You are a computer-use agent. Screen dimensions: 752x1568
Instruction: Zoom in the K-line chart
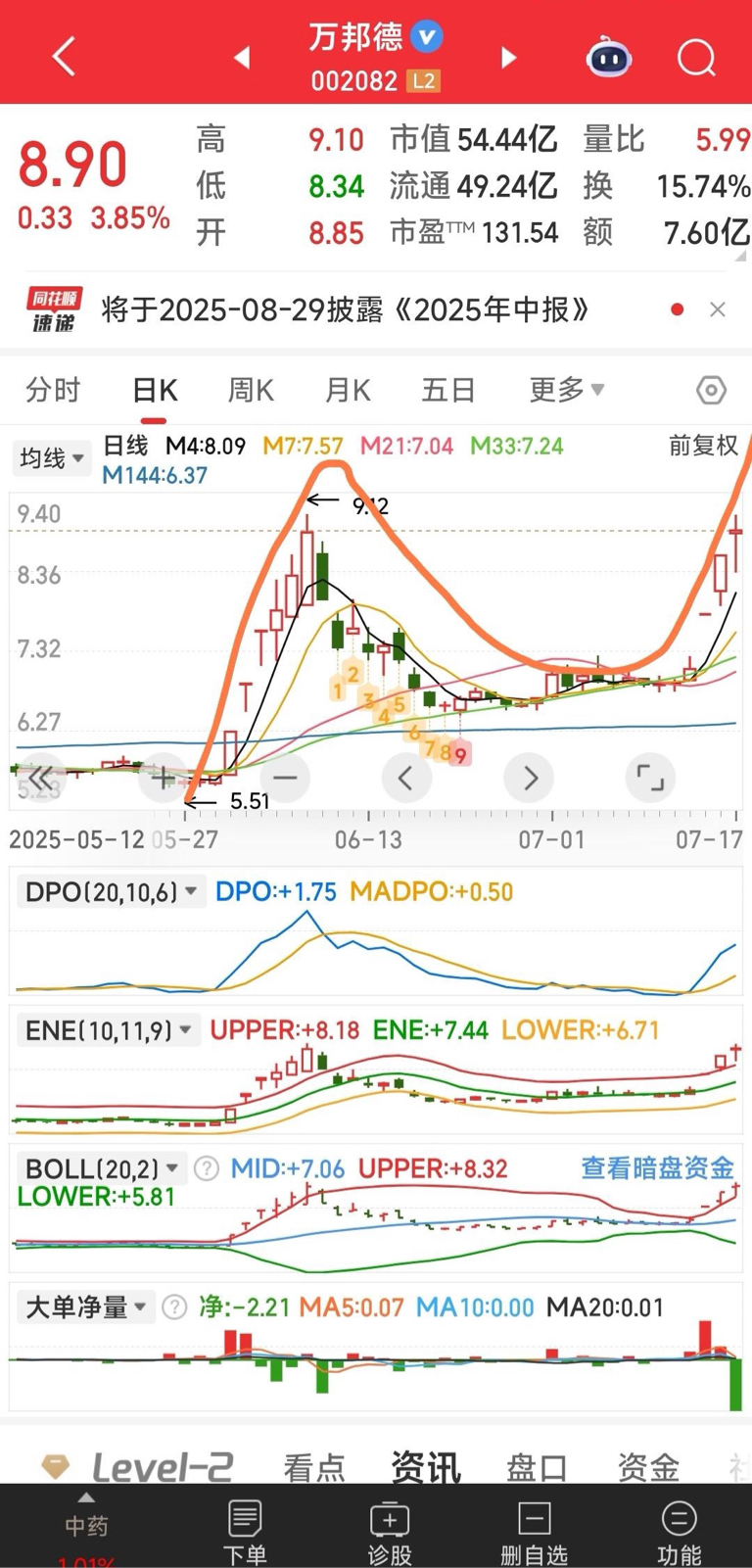coord(163,779)
